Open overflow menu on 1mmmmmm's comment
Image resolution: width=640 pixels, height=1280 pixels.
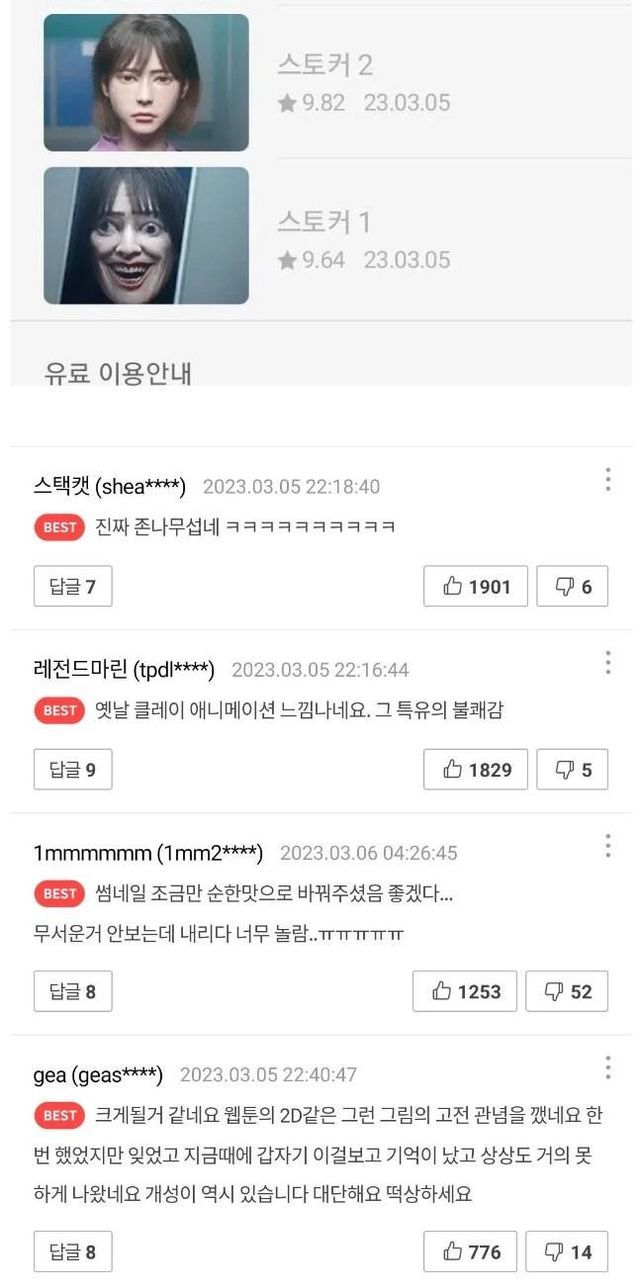[607, 847]
